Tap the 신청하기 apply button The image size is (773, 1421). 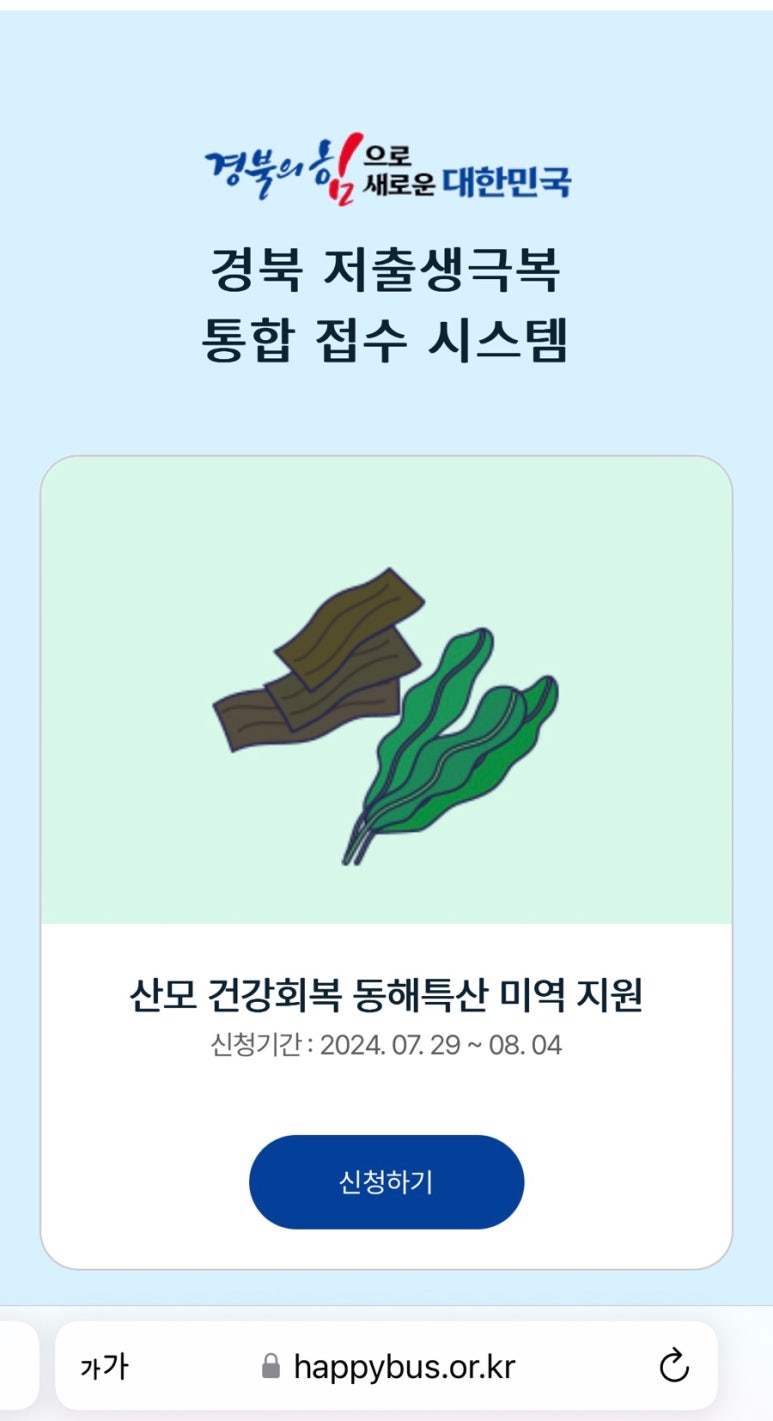[x=386, y=1181]
